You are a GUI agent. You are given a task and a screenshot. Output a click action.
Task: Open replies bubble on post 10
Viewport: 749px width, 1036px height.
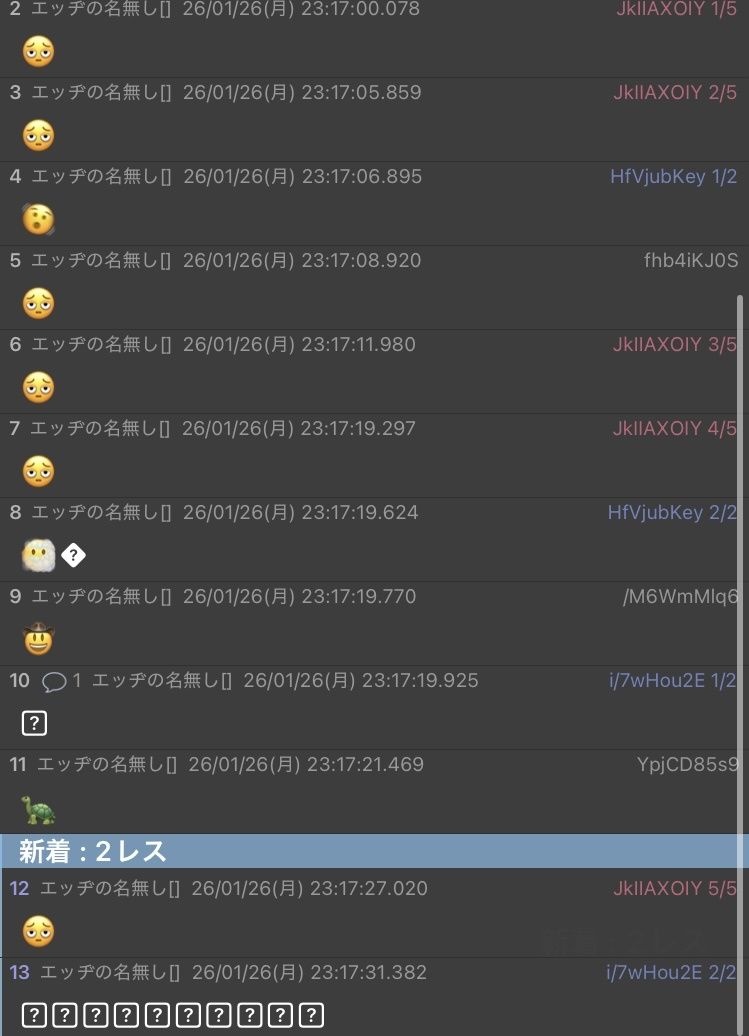54,682
